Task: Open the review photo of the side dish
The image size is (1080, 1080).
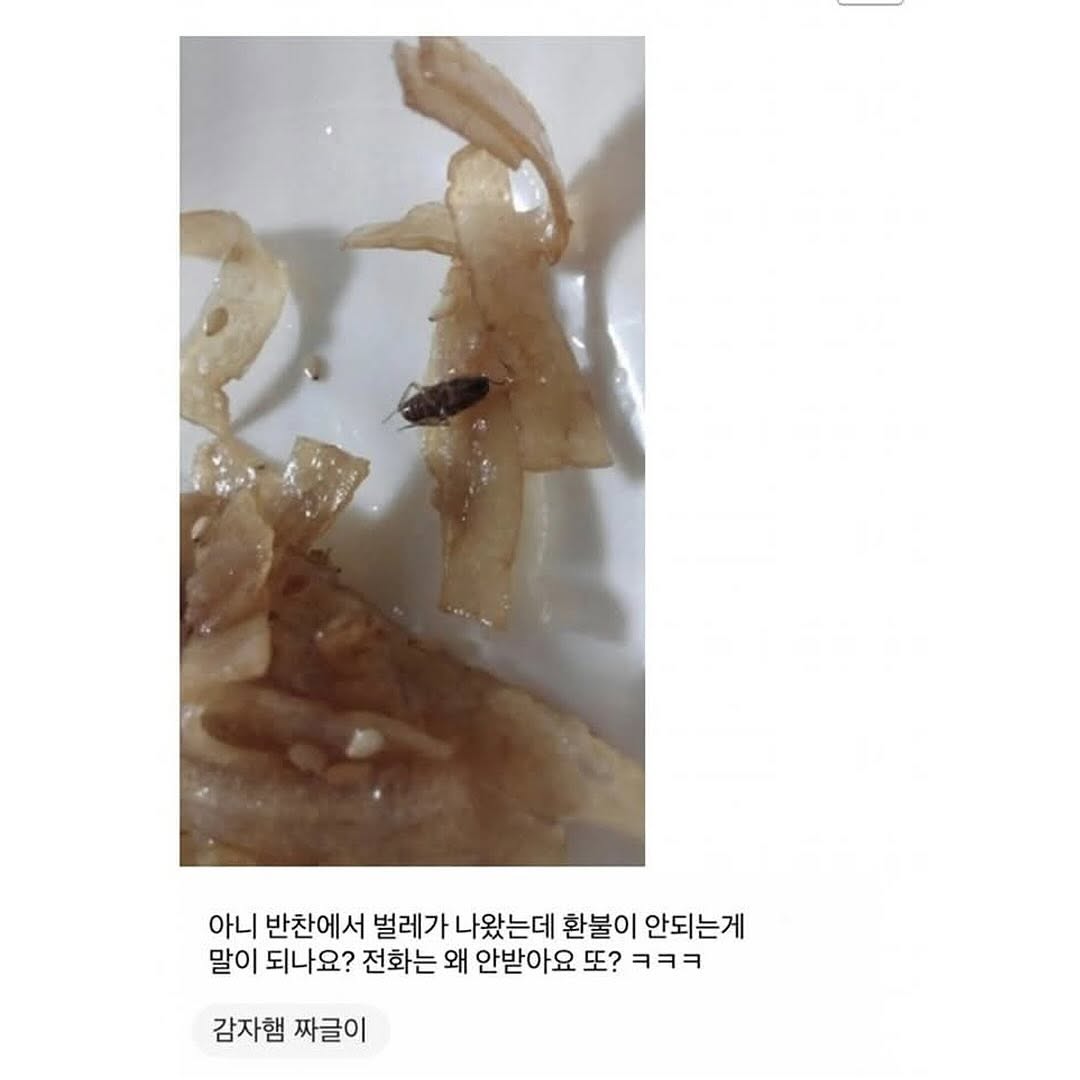Action: click(x=412, y=450)
